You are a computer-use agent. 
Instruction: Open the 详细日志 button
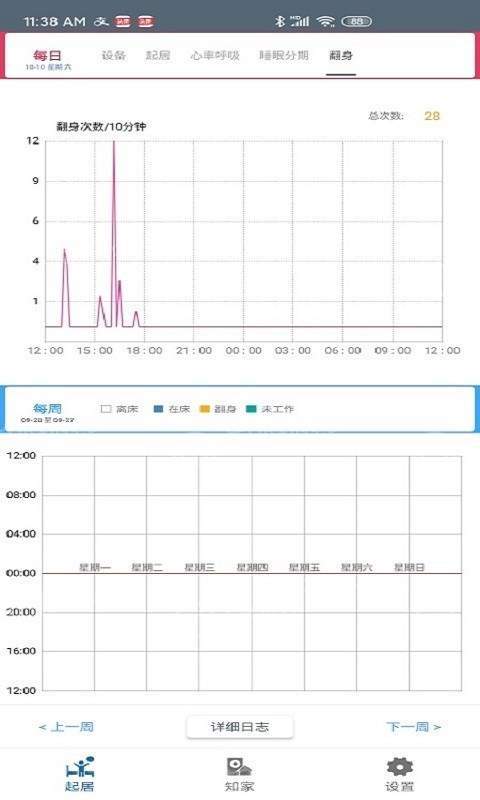coord(240,727)
